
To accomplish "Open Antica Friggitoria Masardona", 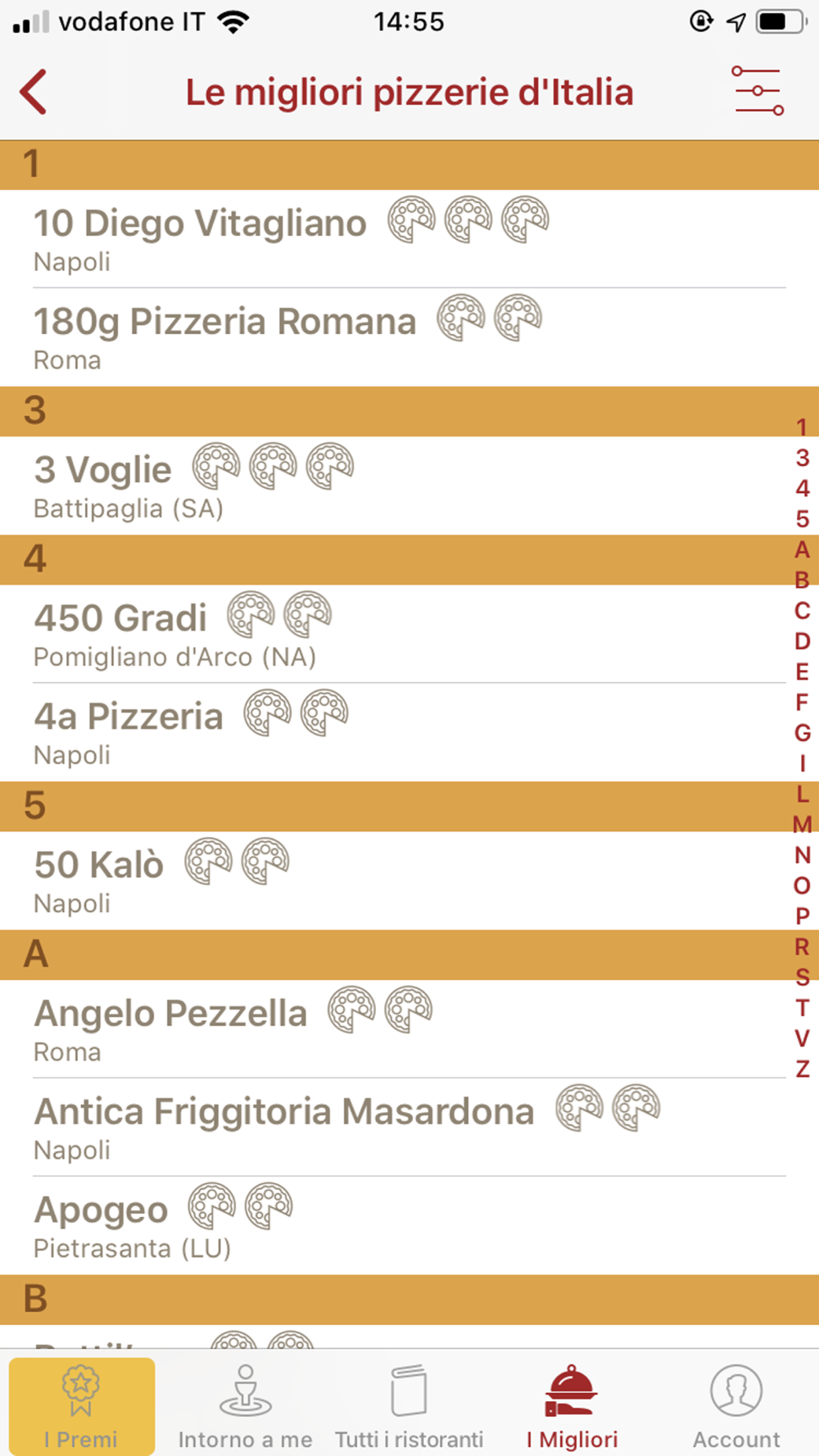I will (409, 1127).
